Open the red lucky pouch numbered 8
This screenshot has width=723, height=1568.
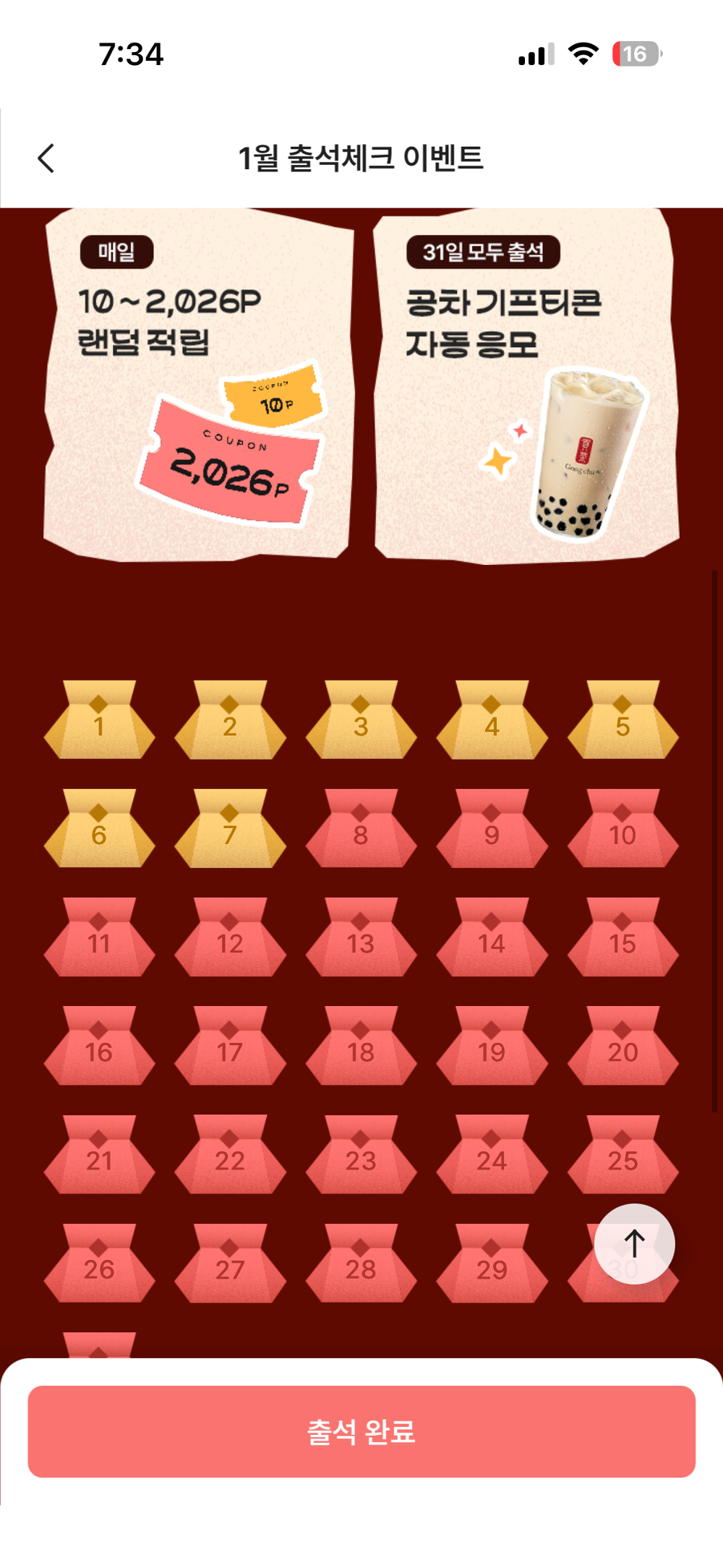point(361,830)
